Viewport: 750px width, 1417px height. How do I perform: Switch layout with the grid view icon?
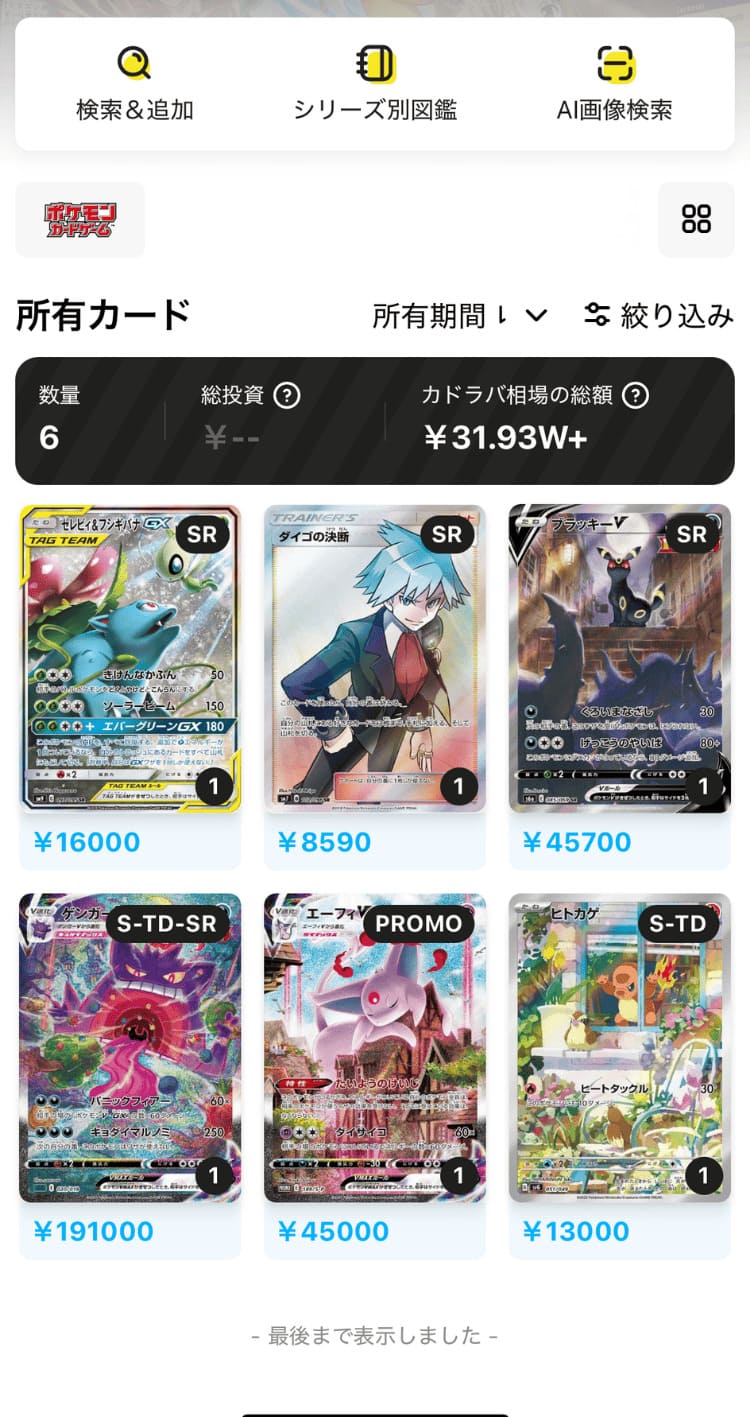click(x=696, y=220)
